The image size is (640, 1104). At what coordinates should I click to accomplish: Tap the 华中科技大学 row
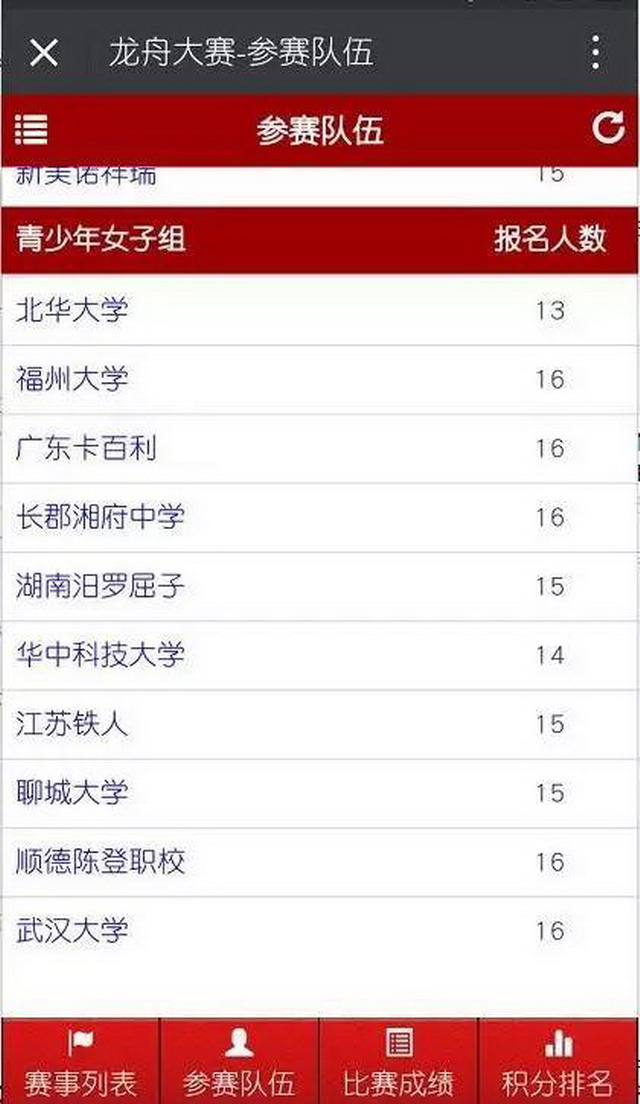click(x=320, y=656)
